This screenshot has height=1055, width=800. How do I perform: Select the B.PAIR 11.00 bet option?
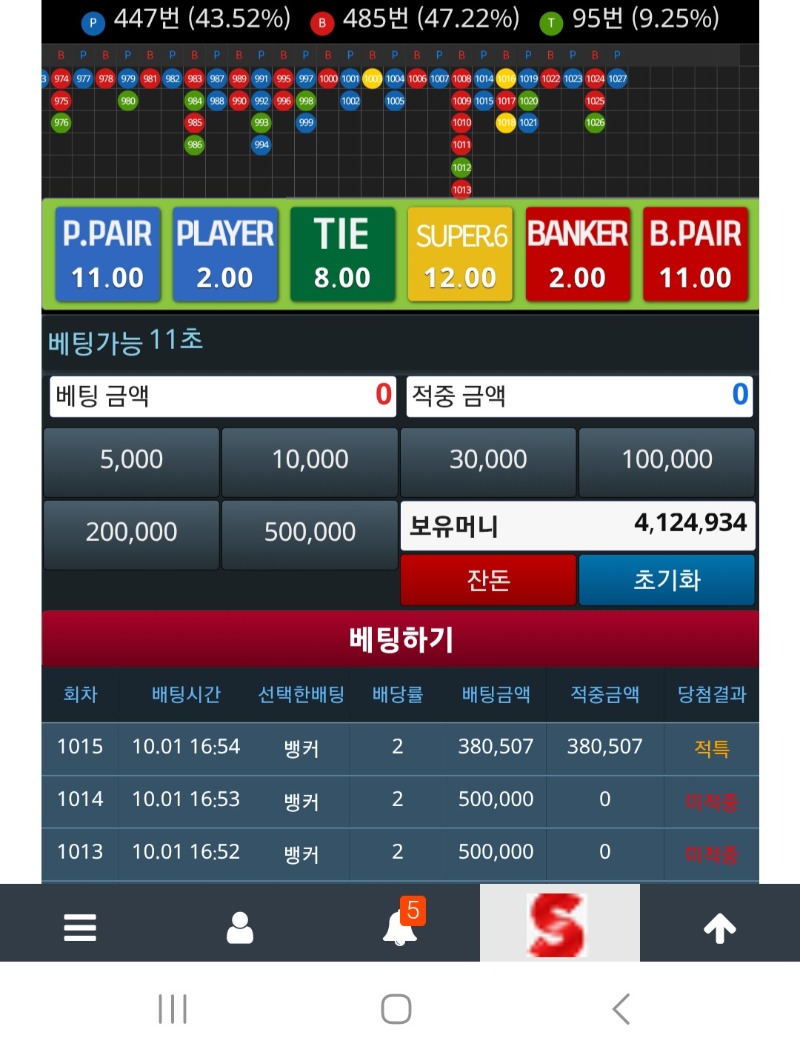(695, 255)
